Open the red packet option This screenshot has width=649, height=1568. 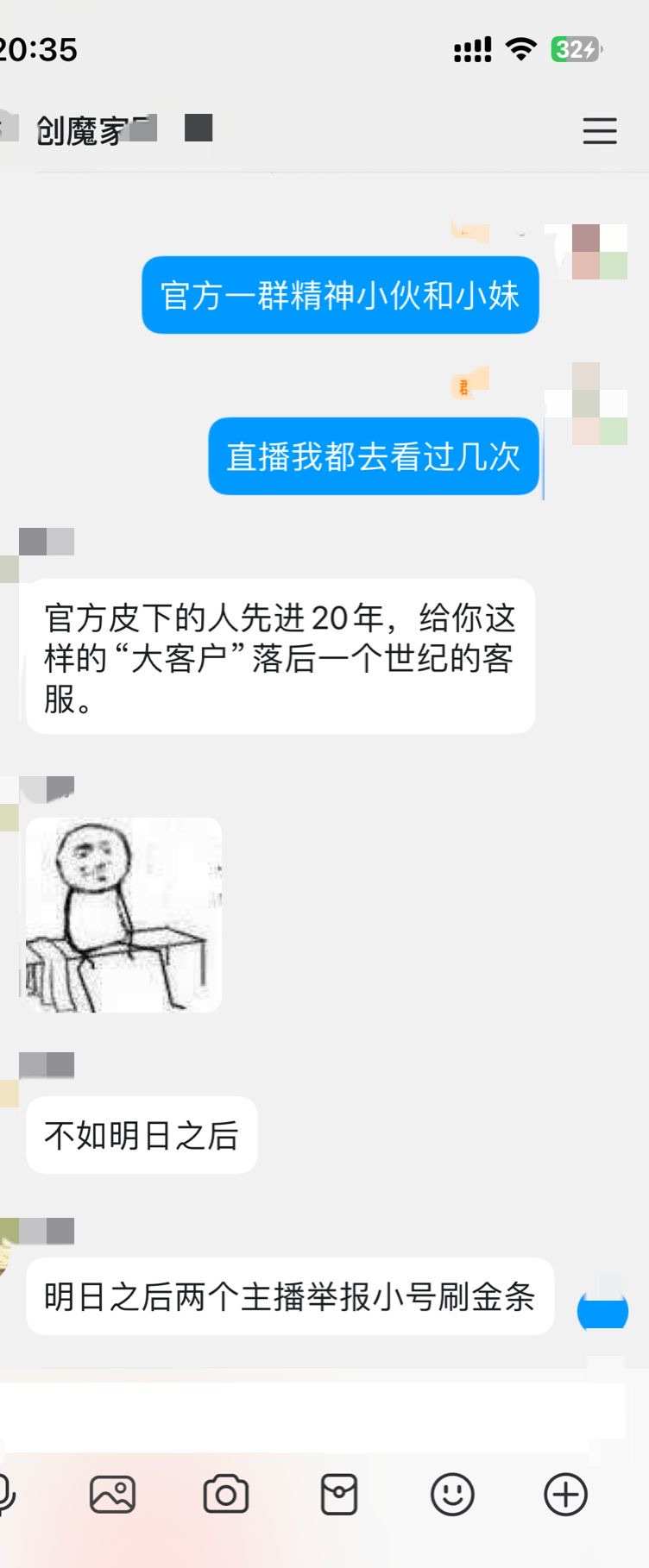[x=339, y=1494]
